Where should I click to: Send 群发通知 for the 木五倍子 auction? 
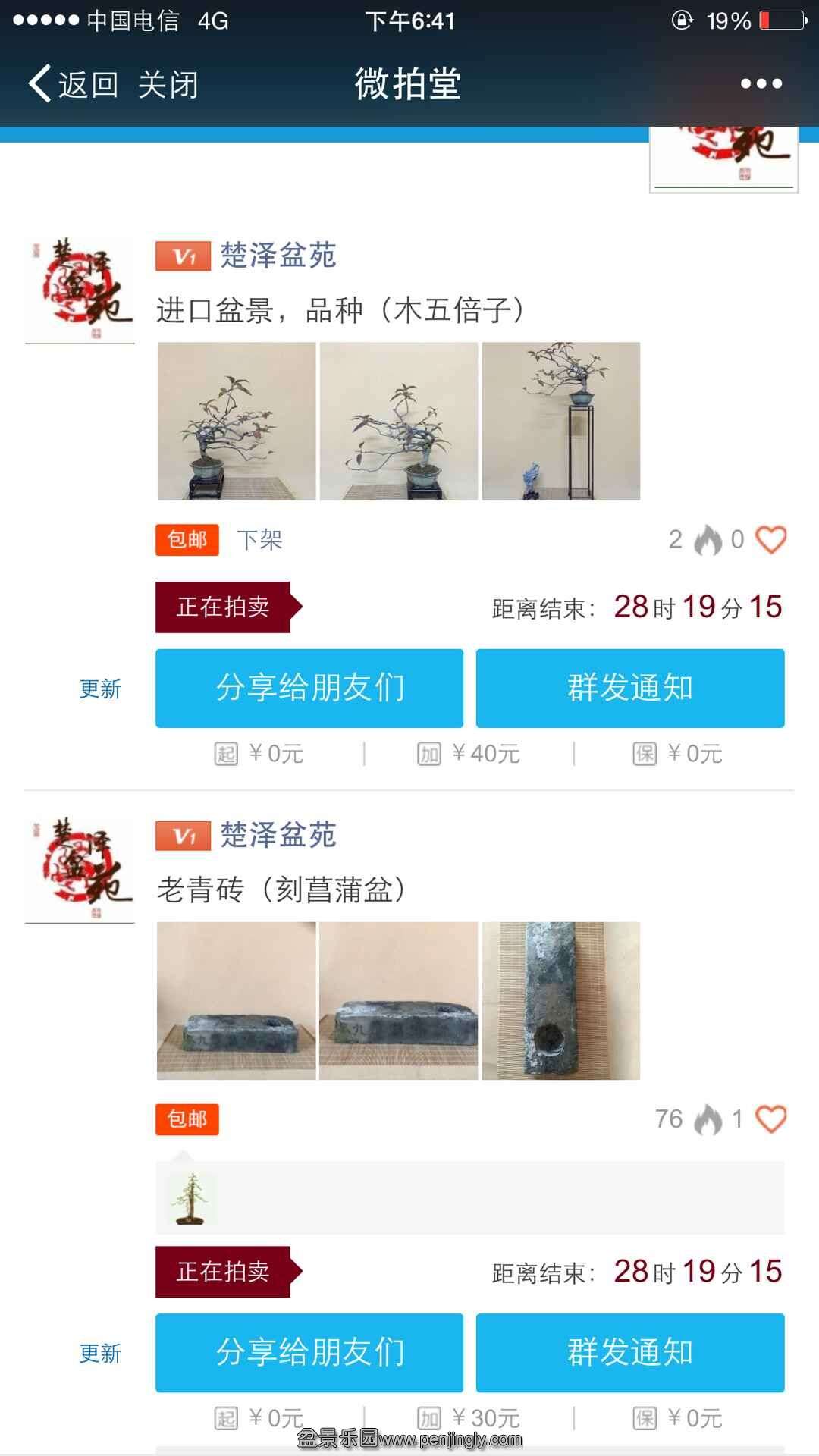[630, 688]
